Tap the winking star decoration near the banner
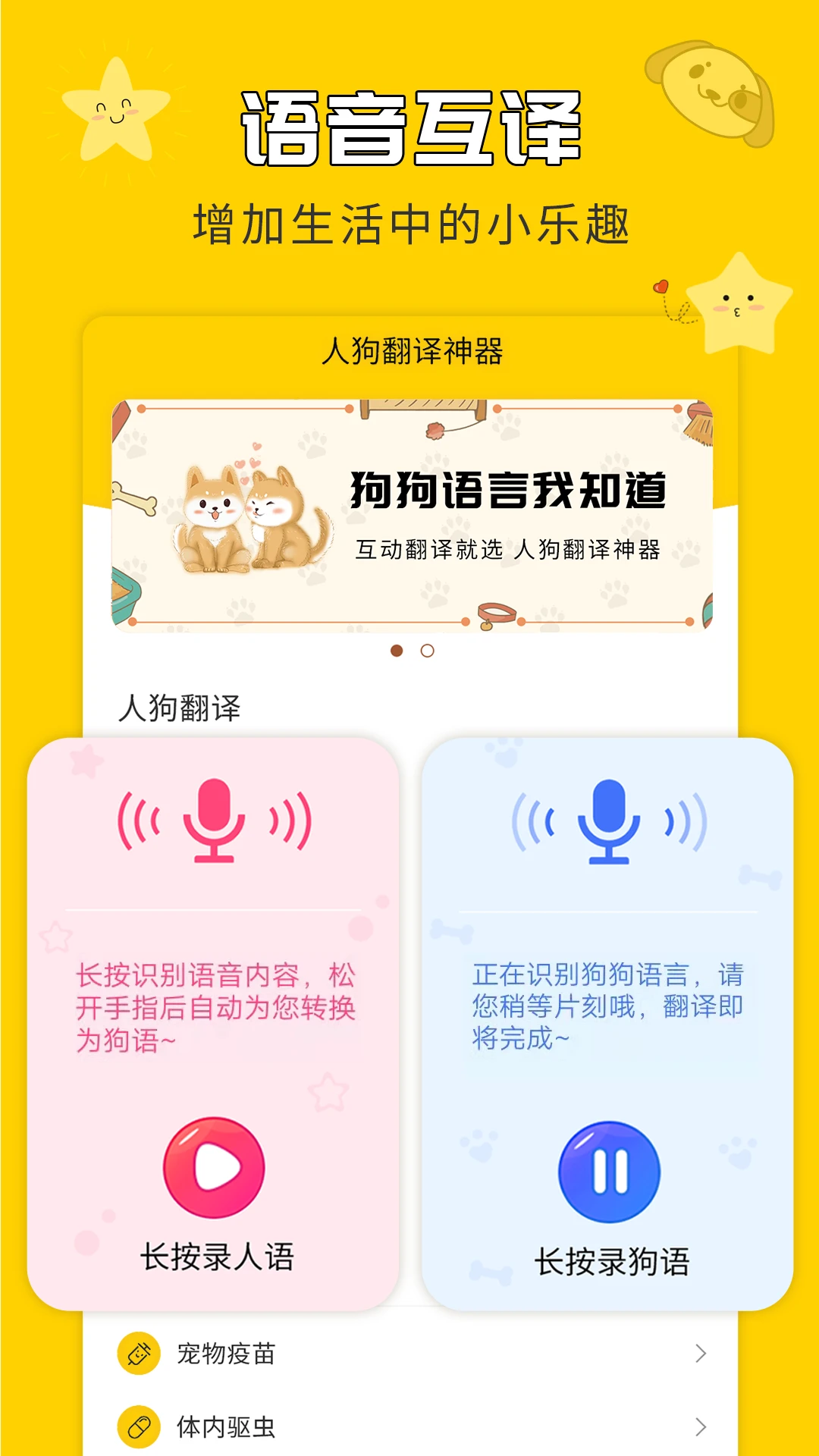The height and width of the screenshot is (1456, 819). tap(739, 303)
